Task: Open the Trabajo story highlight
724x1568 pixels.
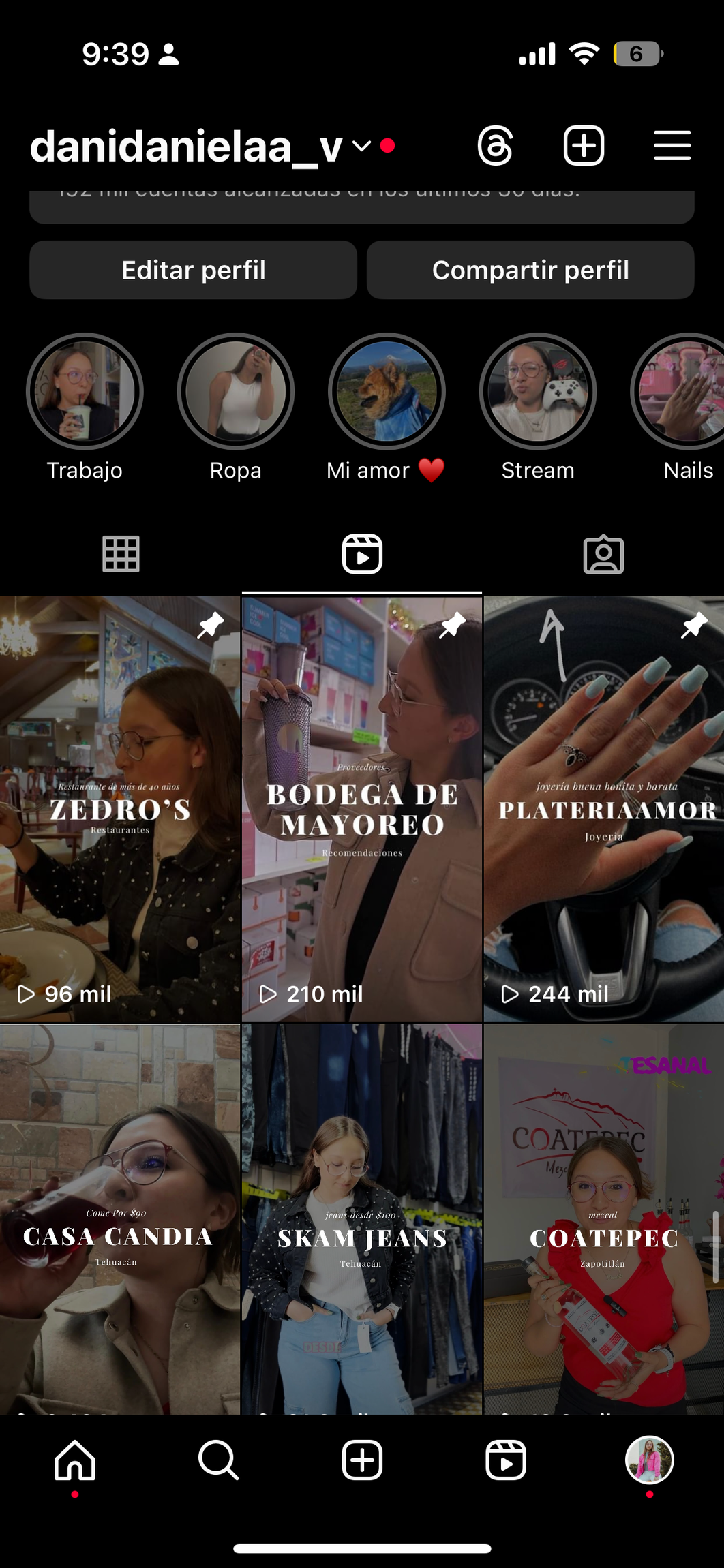Action: (x=85, y=392)
